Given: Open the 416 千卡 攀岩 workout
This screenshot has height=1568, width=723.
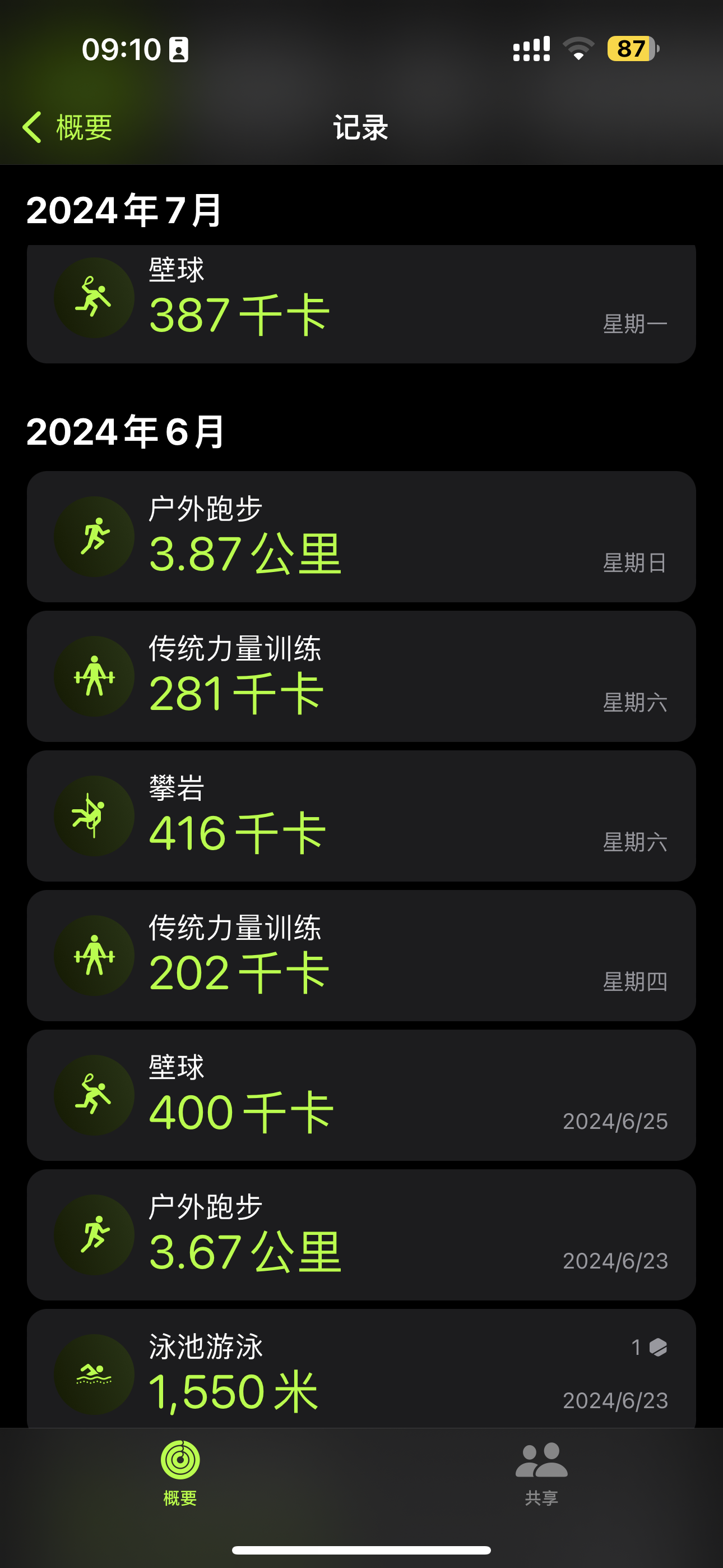Looking at the screenshot, I should pyautogui.click(x=361, y=815).
